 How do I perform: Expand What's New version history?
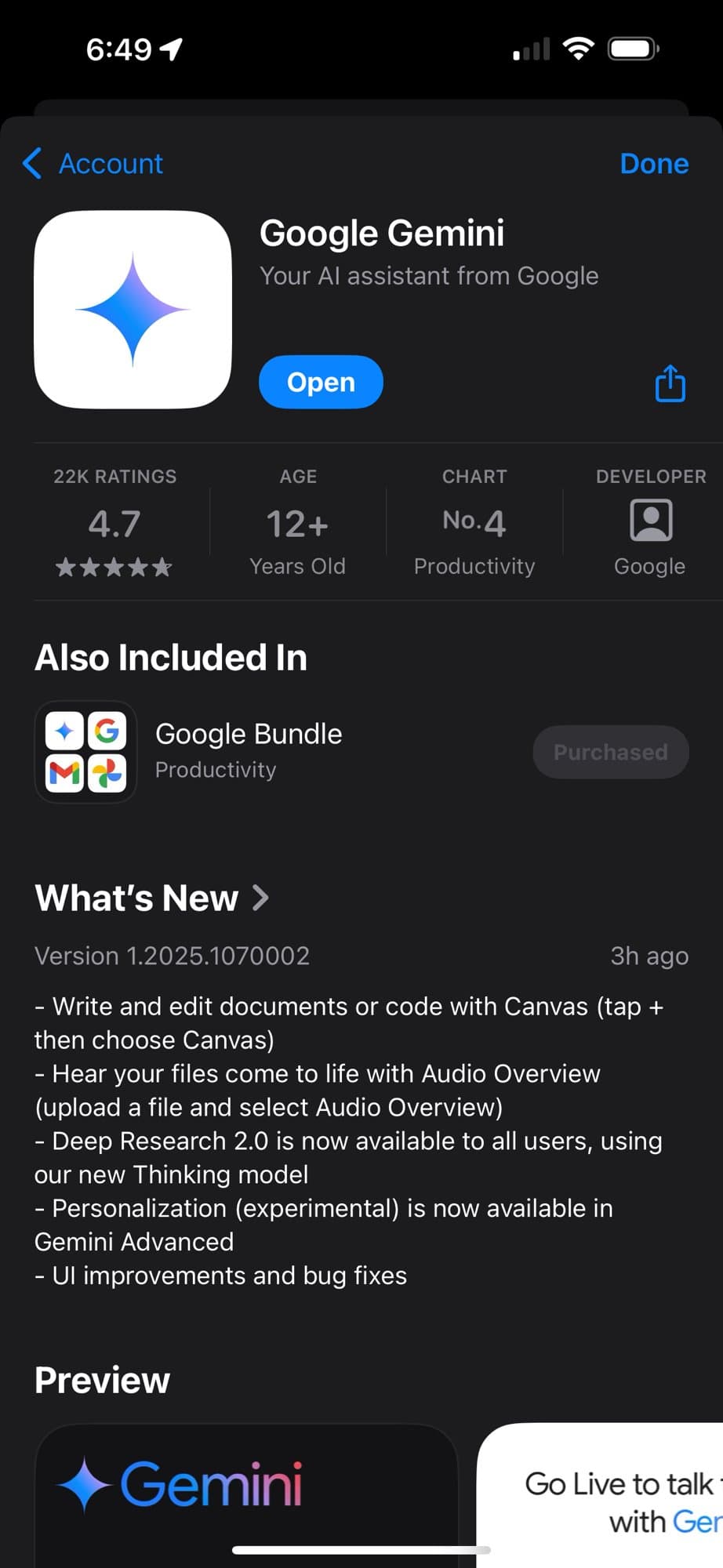click(152, 898)
